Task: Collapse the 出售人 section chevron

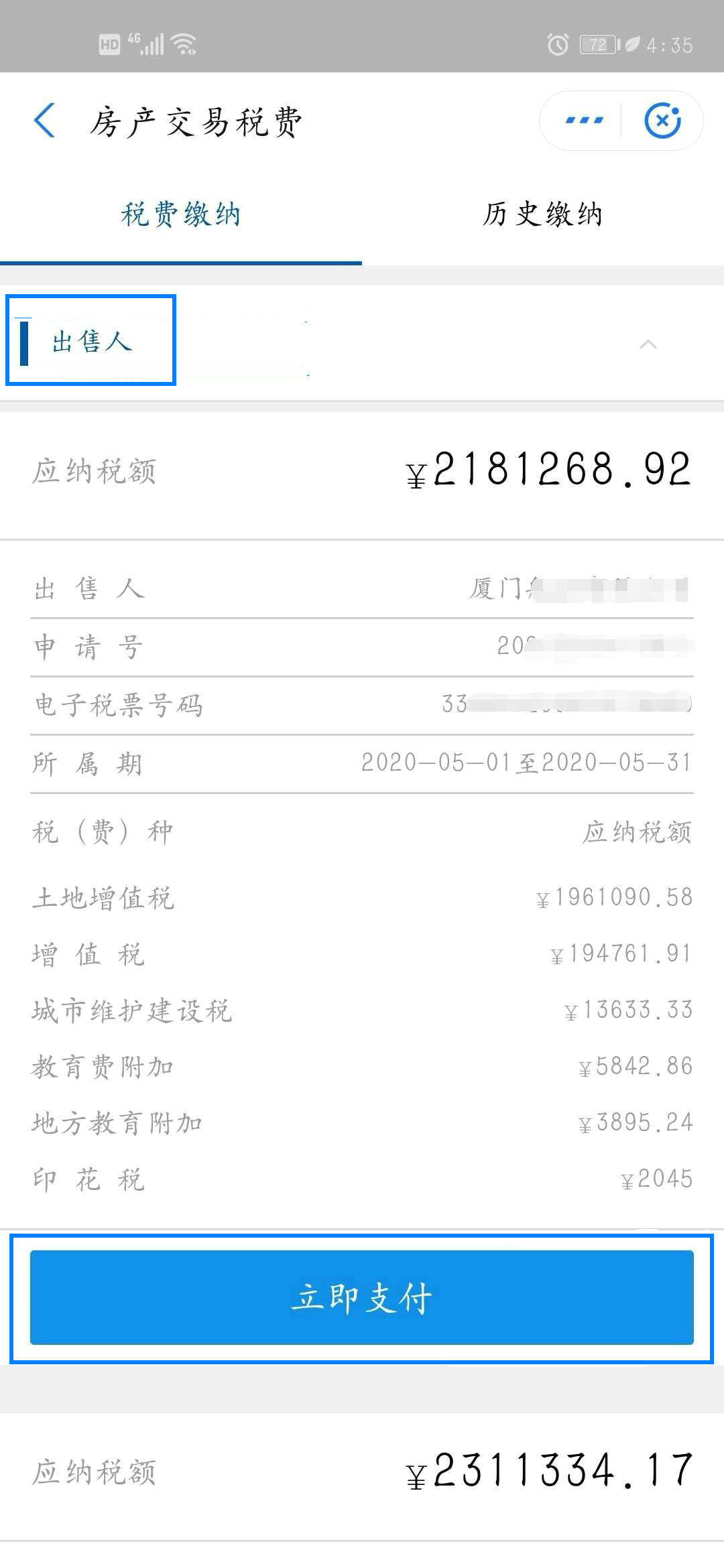Action: point(648,344)
